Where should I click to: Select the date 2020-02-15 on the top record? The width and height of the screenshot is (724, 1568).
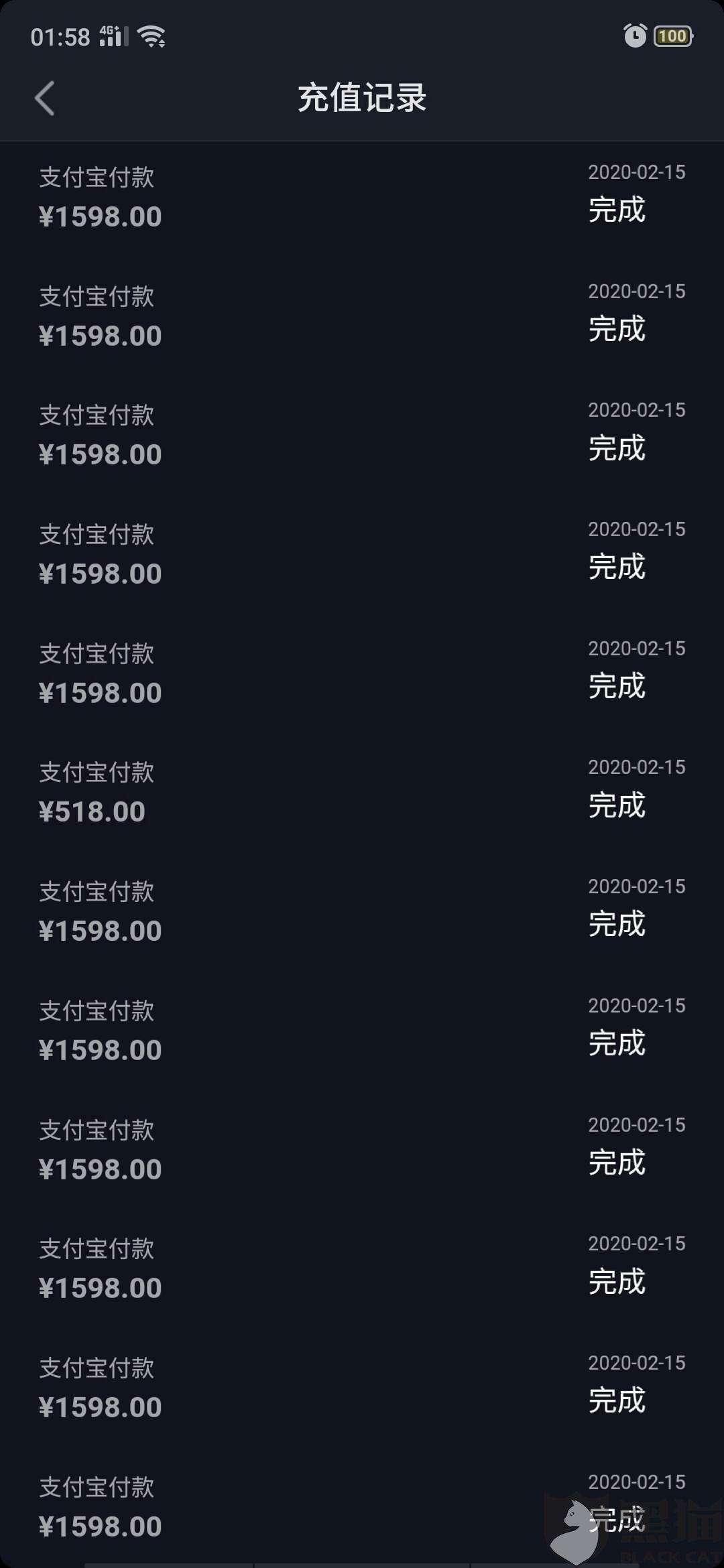click(x=636, y=172)
